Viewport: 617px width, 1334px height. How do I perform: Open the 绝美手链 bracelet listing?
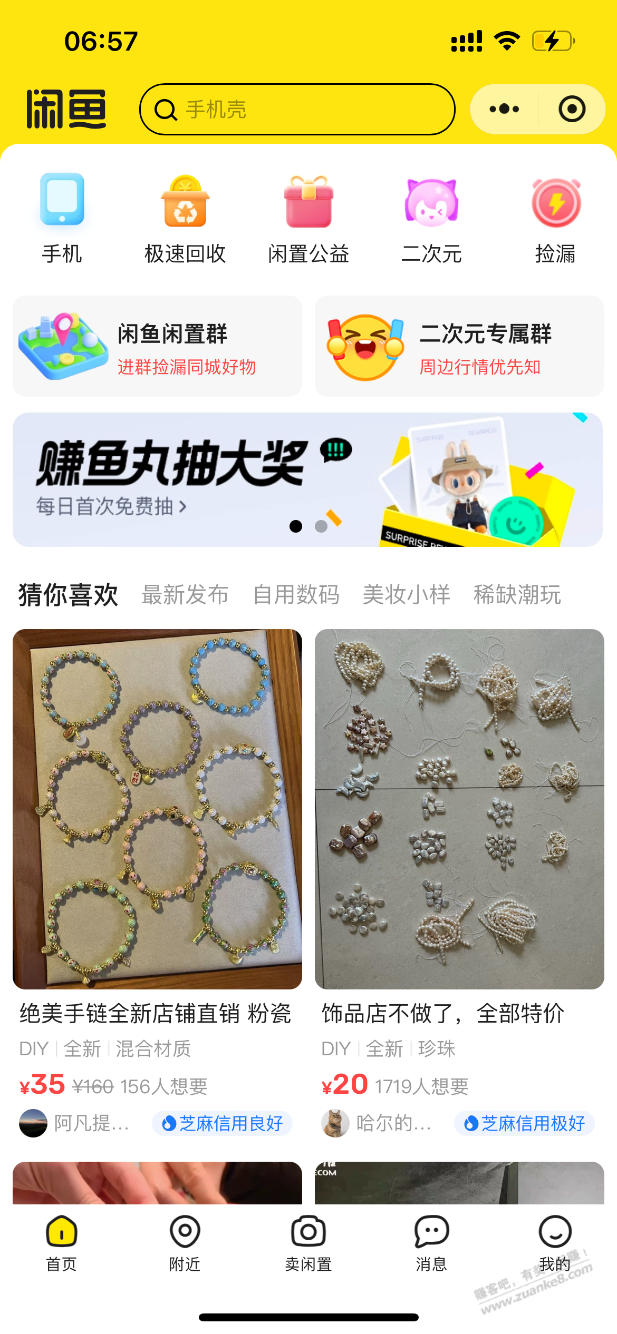[157, 808]
